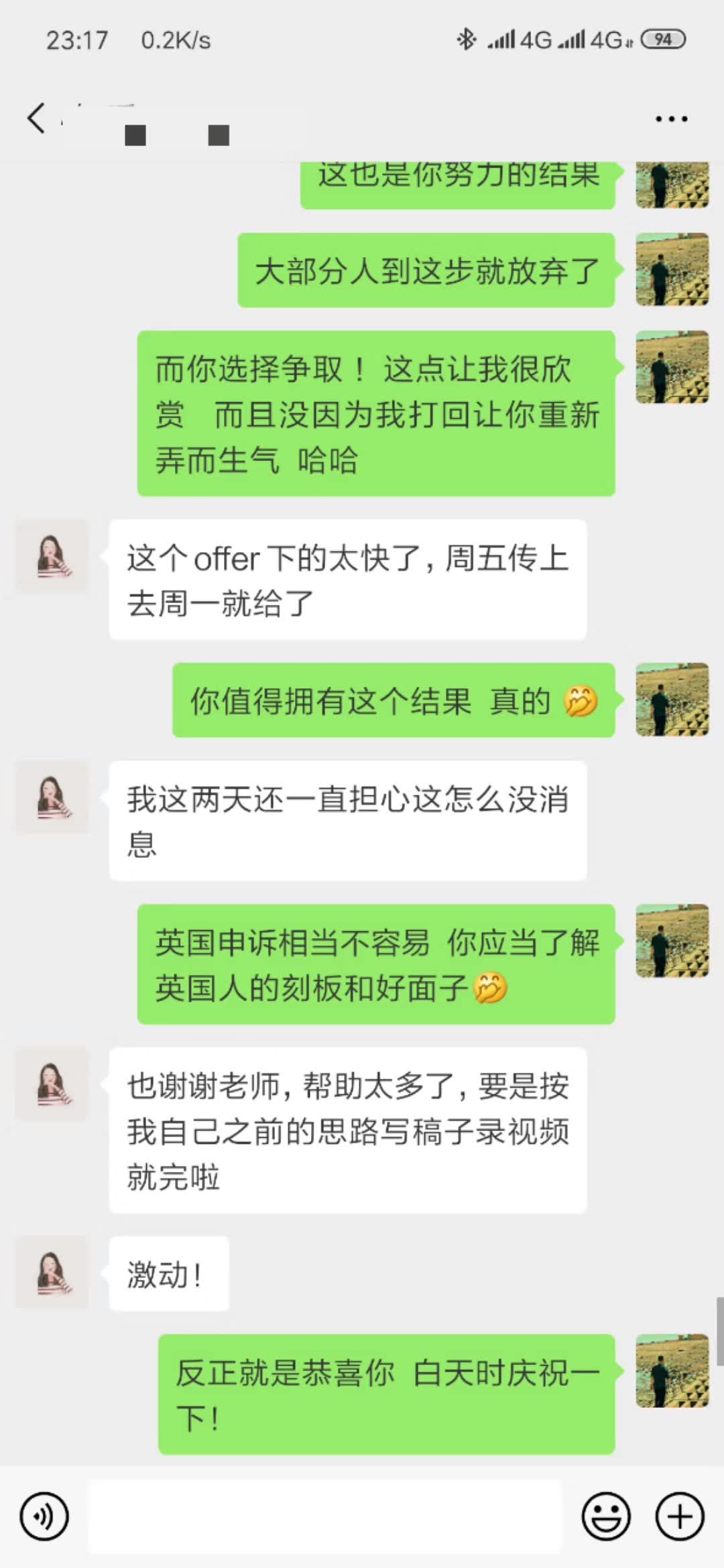Tap the message input field

[324, 1516]
